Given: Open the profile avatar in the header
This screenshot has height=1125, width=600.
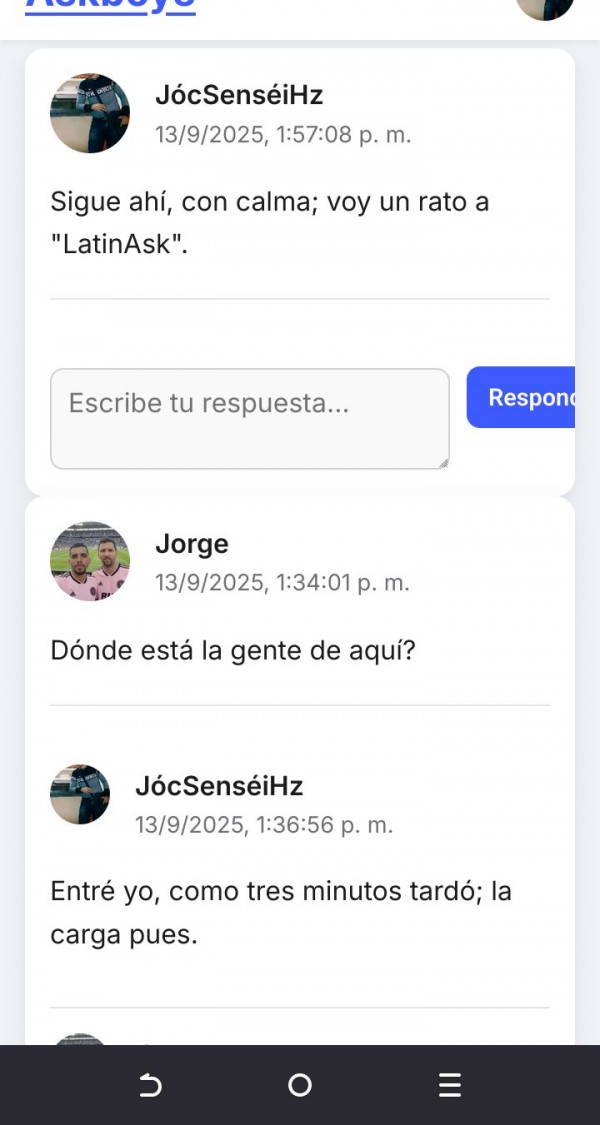Looking at the screenshot, I should tap(545, 9).
